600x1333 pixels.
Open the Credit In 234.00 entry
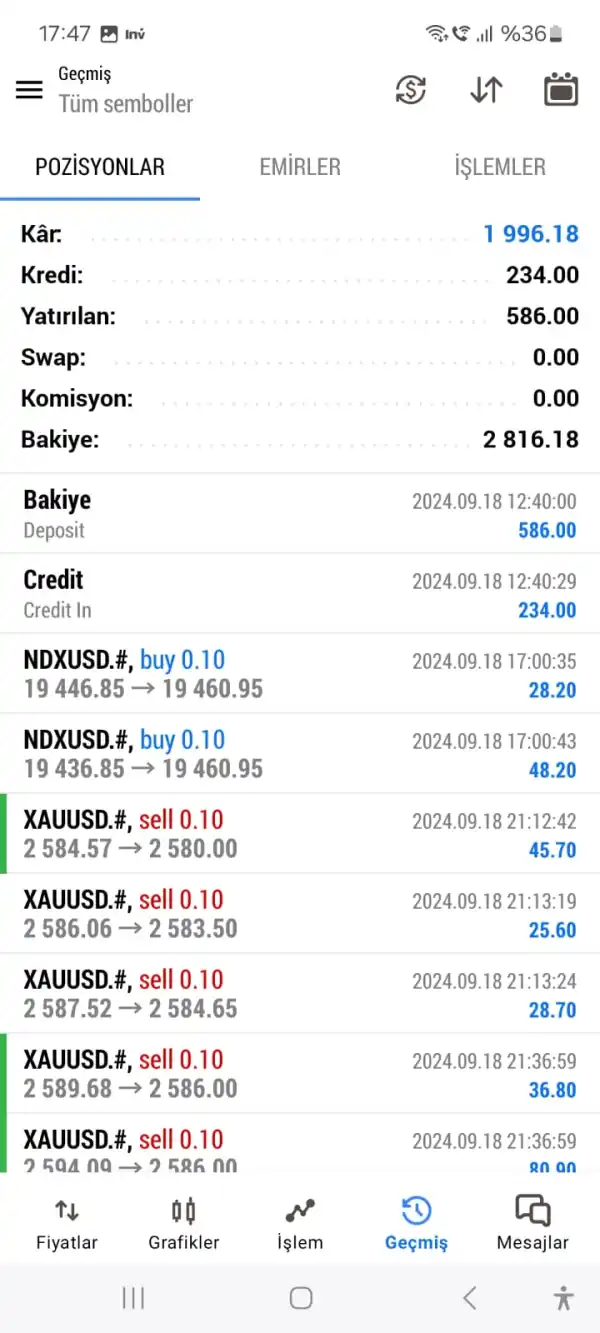pos(300,593)
